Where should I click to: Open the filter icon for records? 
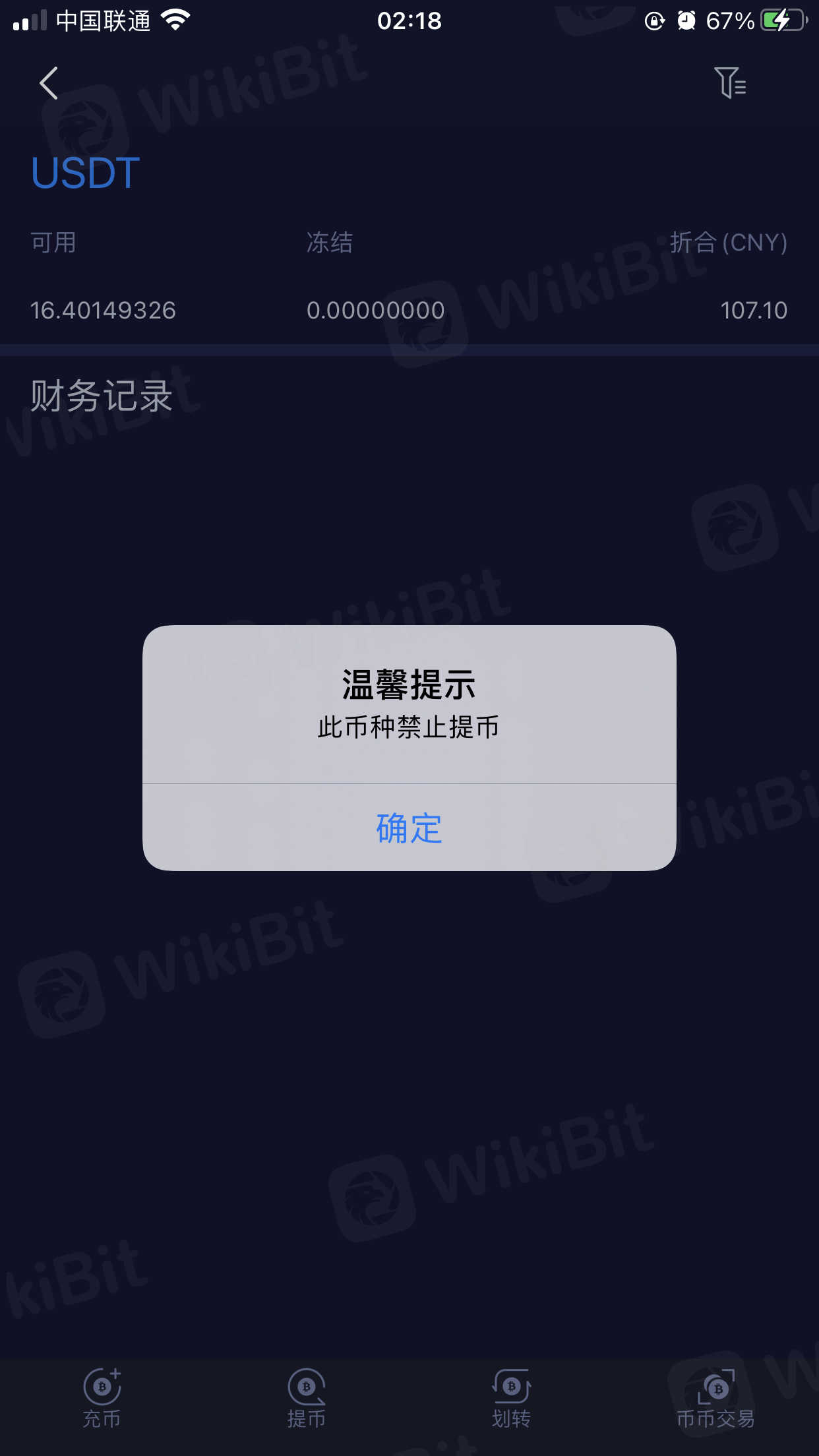pos(730,83)
